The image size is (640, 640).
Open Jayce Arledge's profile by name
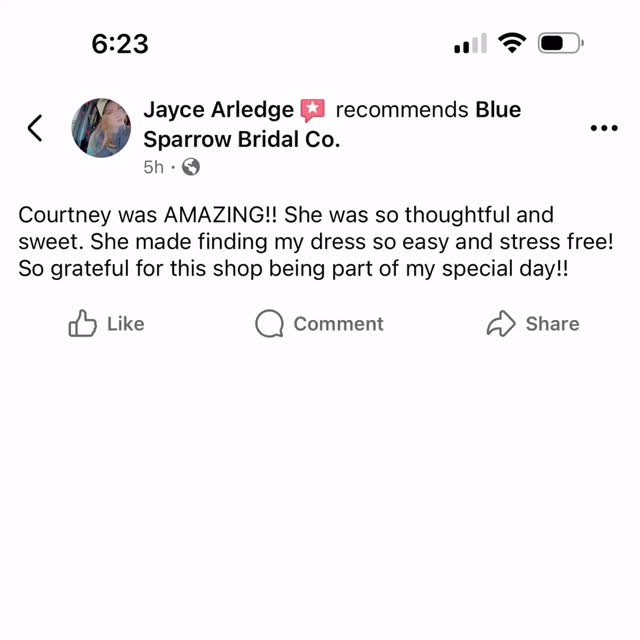pos(218,109)
